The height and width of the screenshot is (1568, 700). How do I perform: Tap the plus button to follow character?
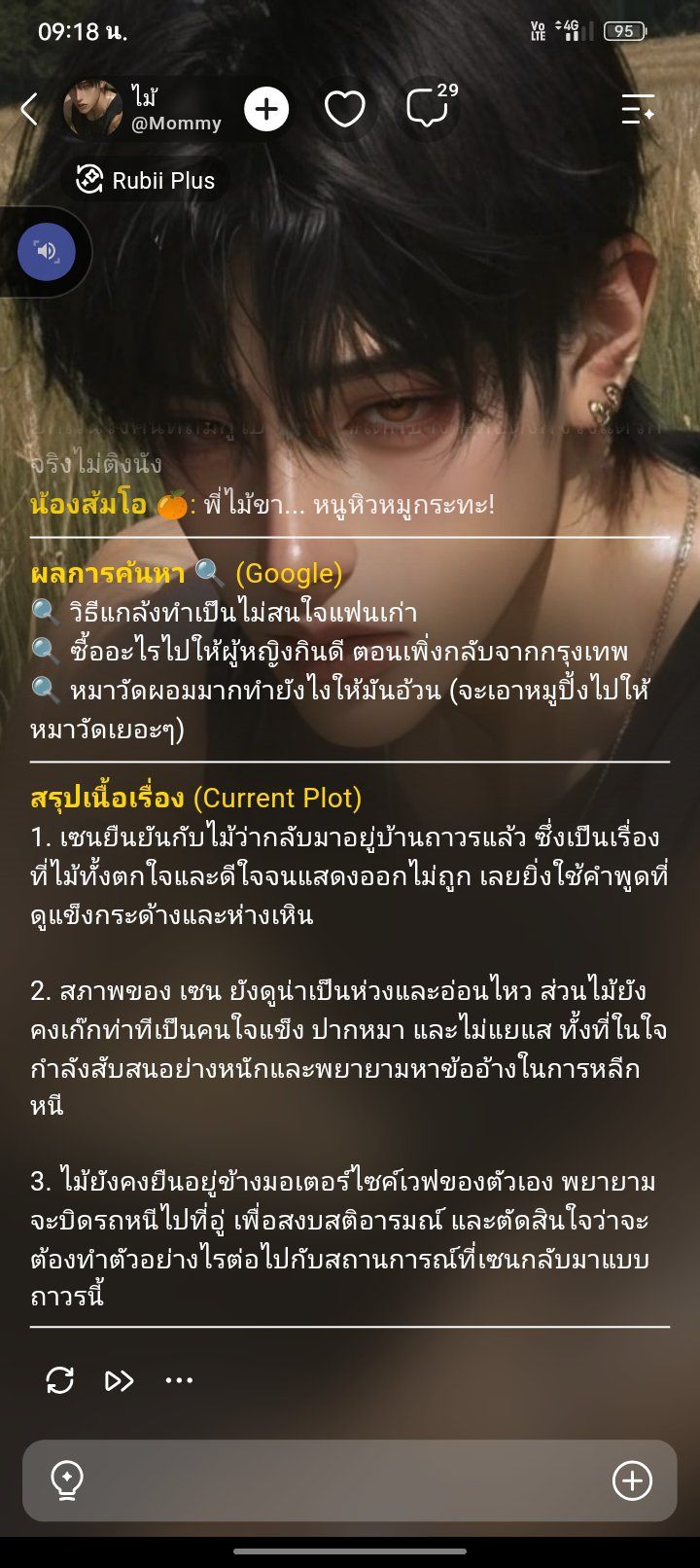(x=266, y=109)
